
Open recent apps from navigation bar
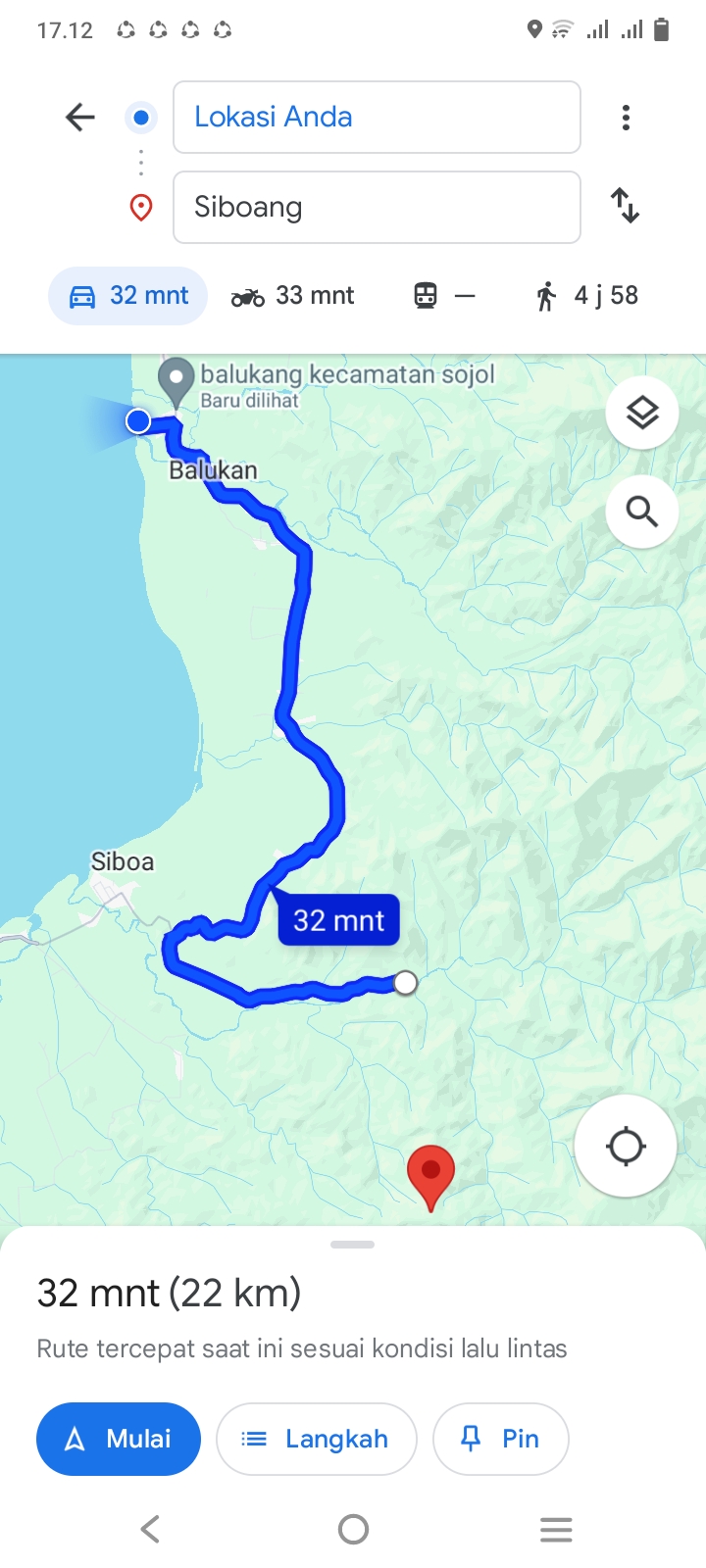click(x=556, y=1529)
